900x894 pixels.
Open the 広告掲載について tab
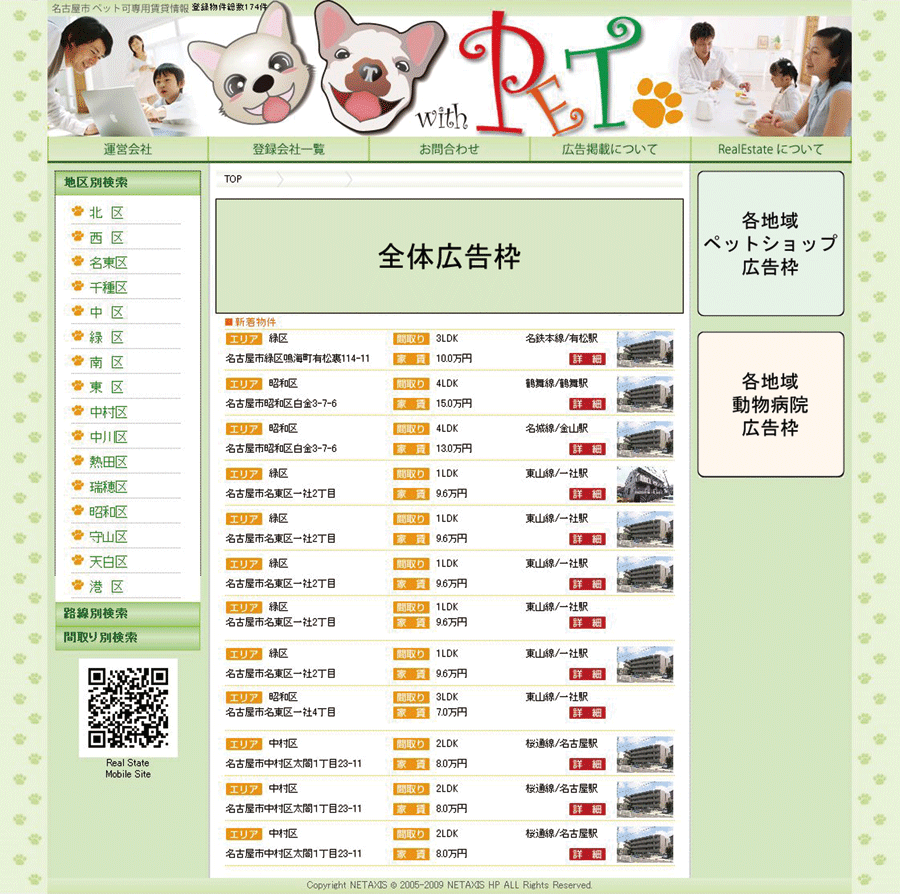point(610,149)
